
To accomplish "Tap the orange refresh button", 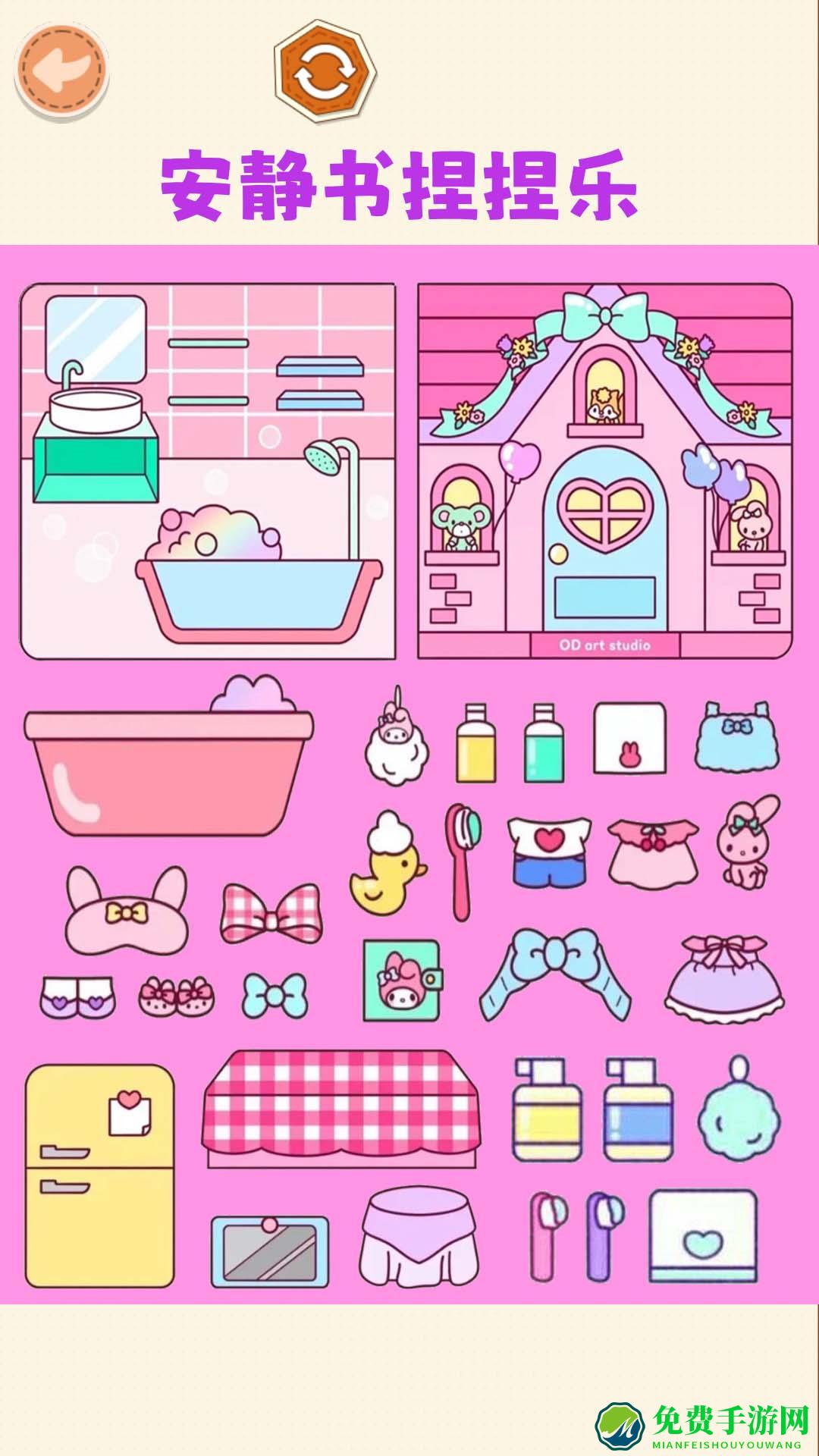I will (x=325, y=74).
